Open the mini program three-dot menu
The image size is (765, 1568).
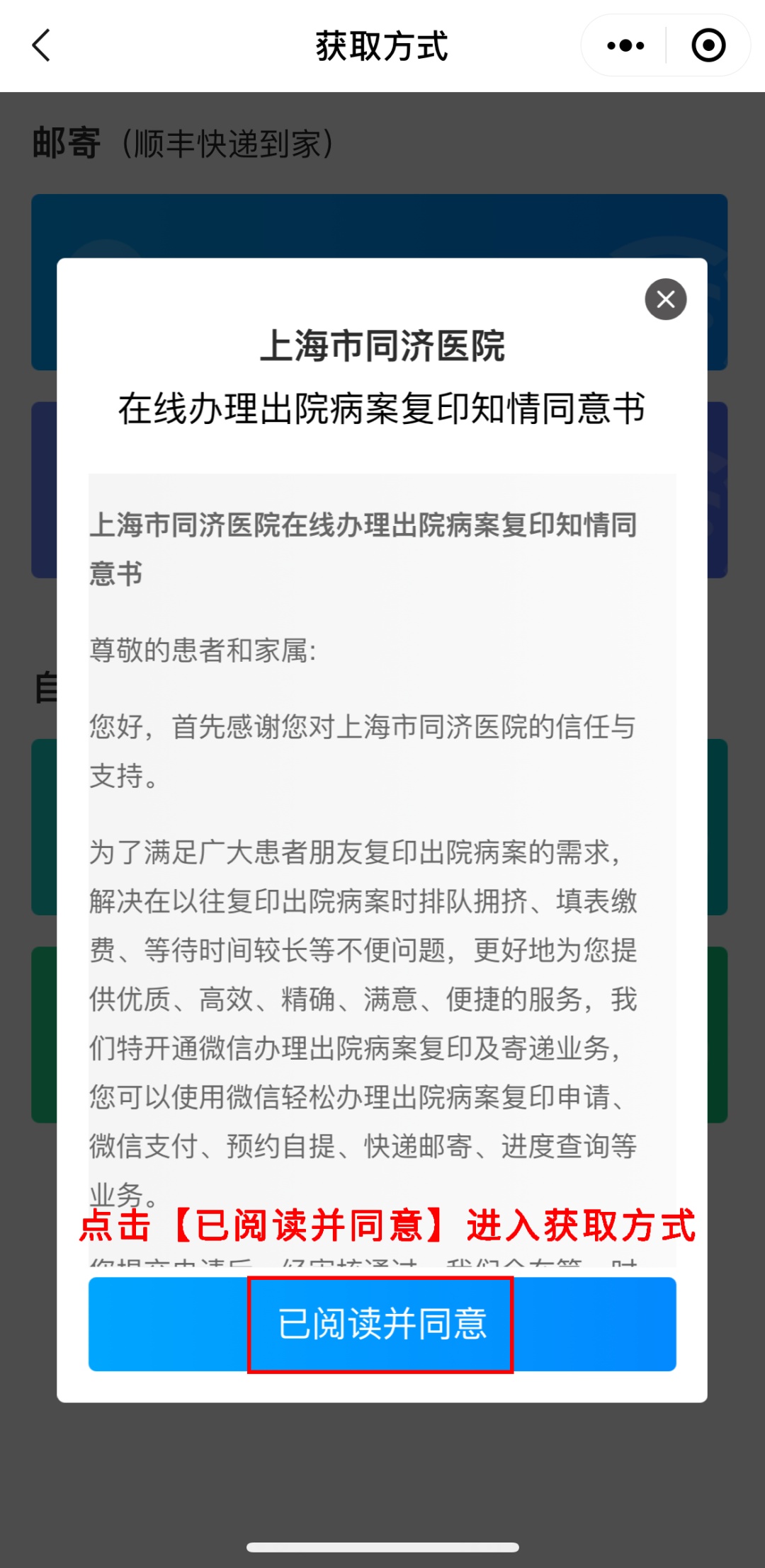tap(625, 46)
